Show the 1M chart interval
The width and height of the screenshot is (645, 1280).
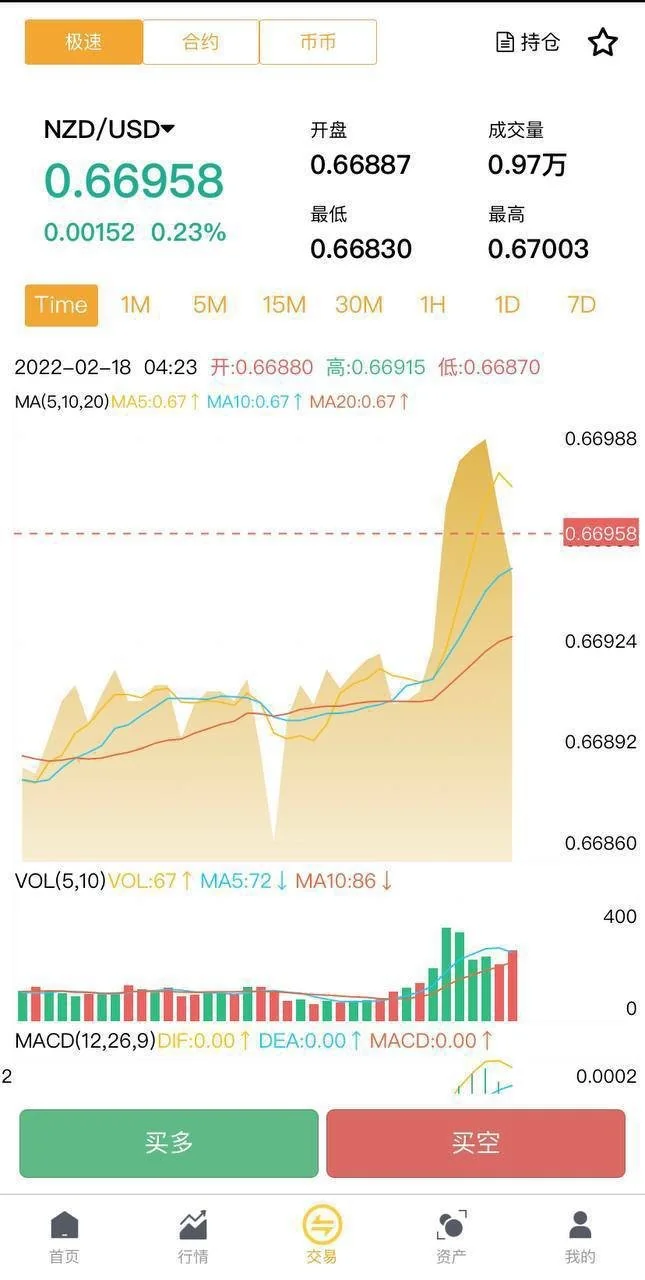click(x=135, y=305)
